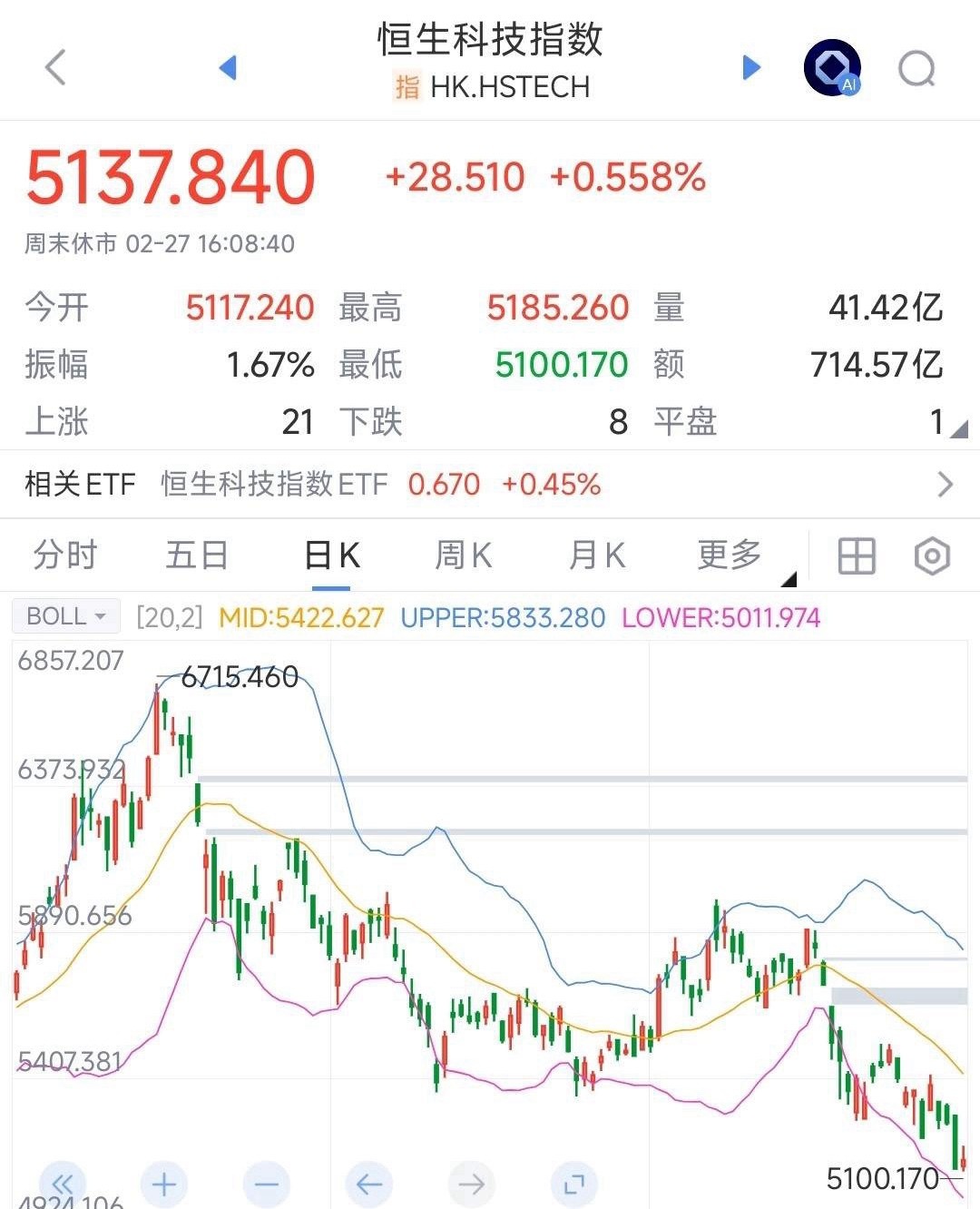
Task: Expand the 相关ETF row chevron
Action: (x=945, y=484)
